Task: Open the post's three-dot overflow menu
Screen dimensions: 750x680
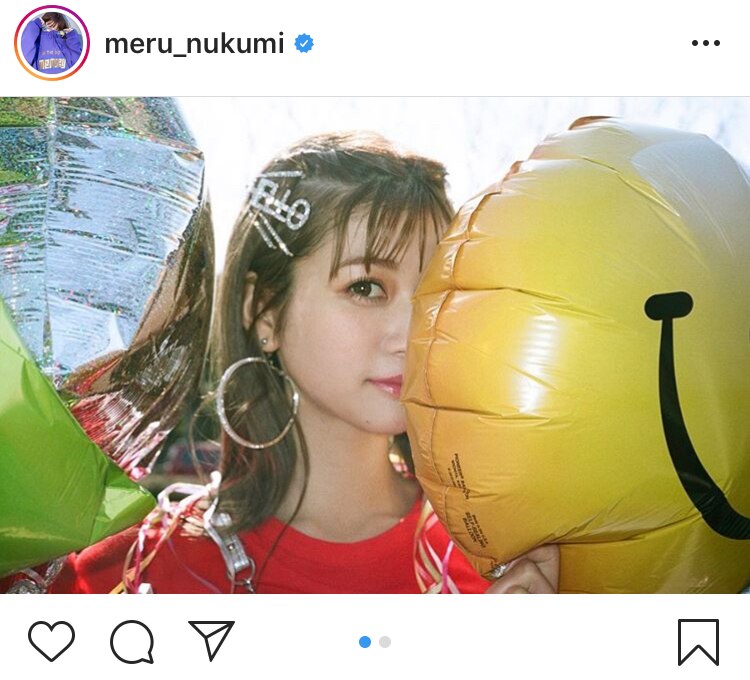Action: click(705, 43)
